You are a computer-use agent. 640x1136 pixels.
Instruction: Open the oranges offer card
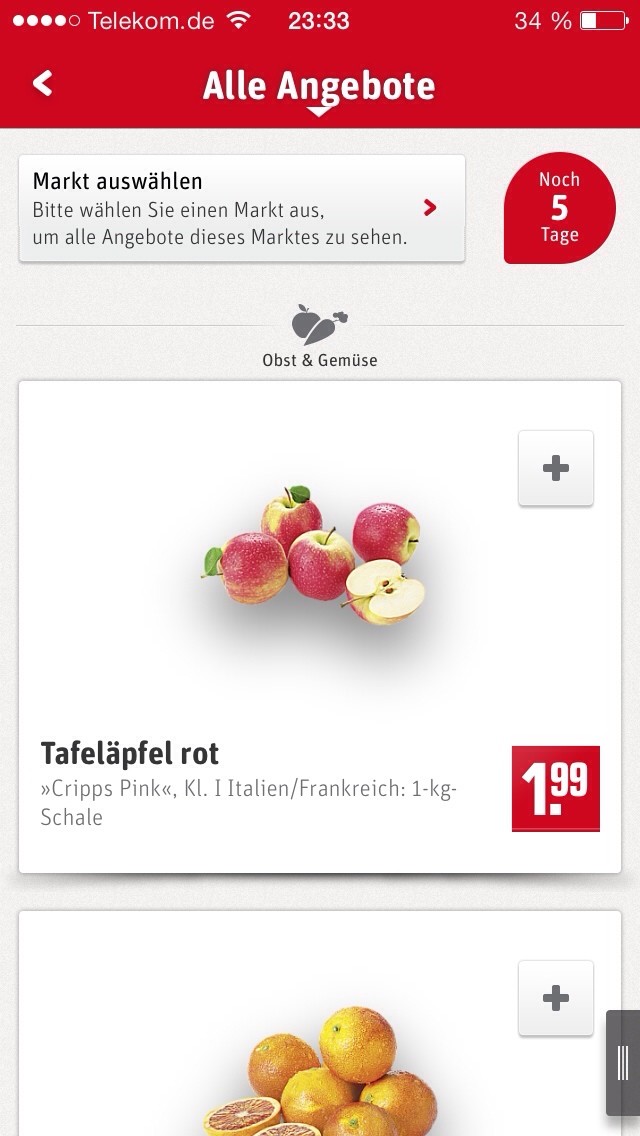(x=320, y=1023)
